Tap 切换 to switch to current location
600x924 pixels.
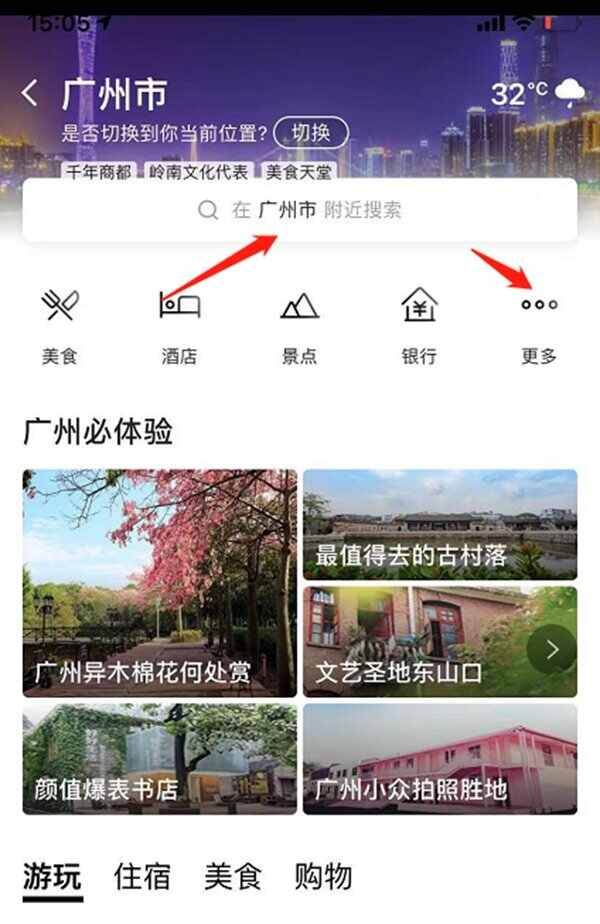(x=310, y=133)
